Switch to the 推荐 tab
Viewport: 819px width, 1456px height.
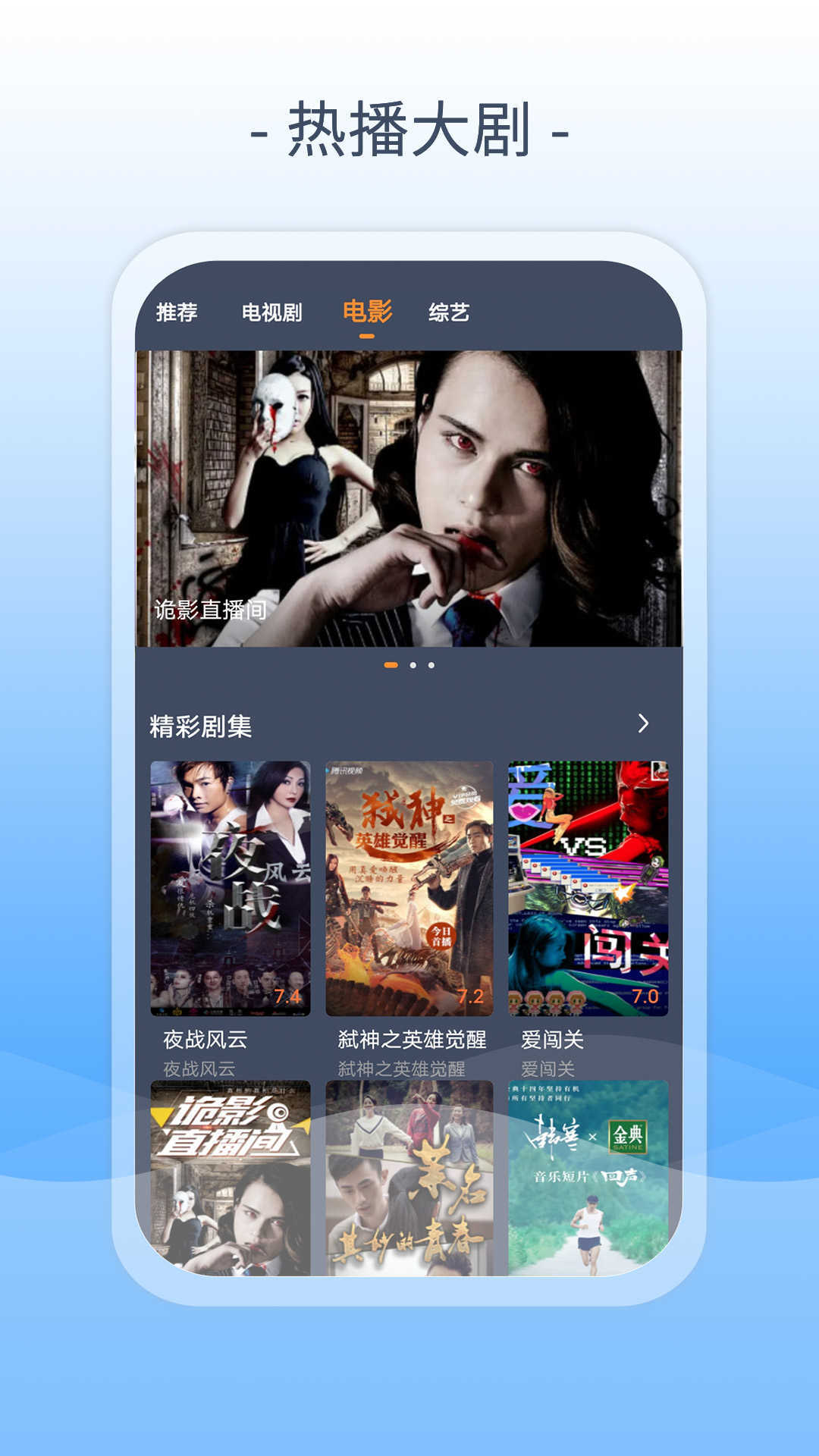click(176, 309)
